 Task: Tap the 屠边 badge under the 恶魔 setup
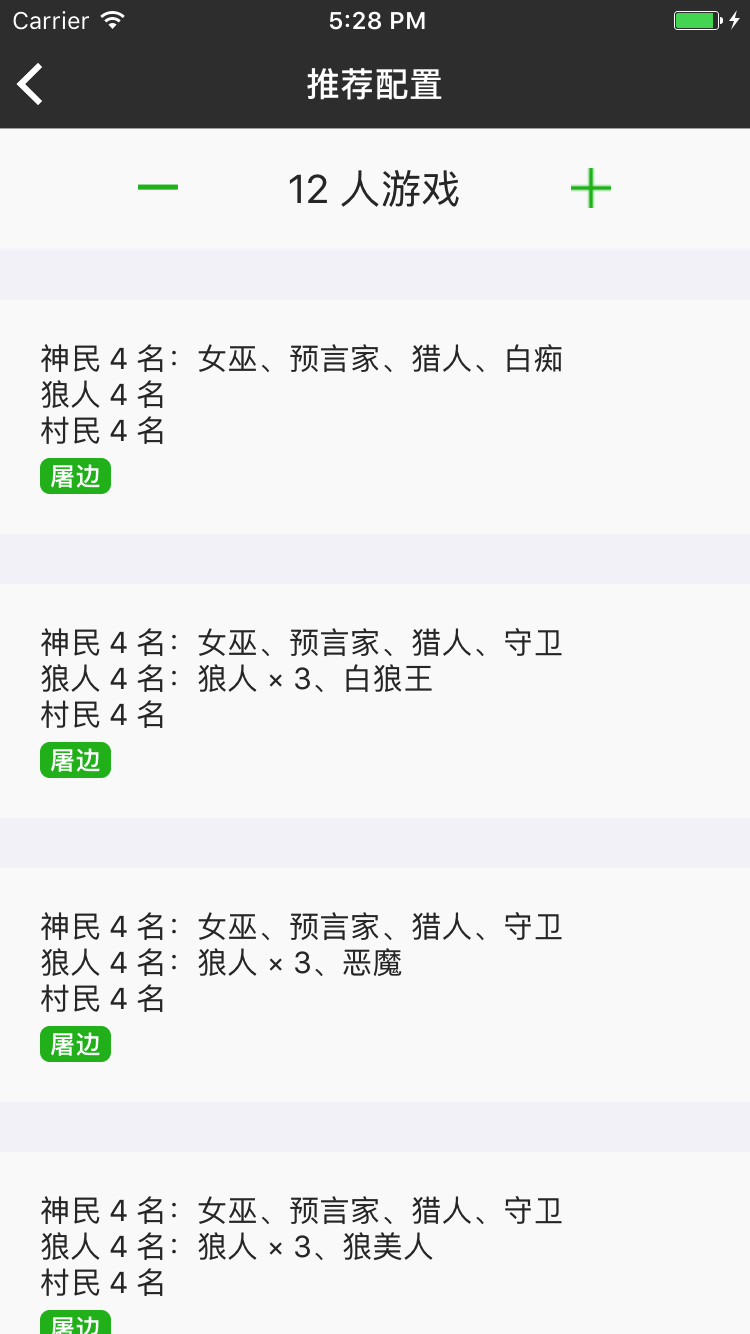click(x=74, y=1044)
